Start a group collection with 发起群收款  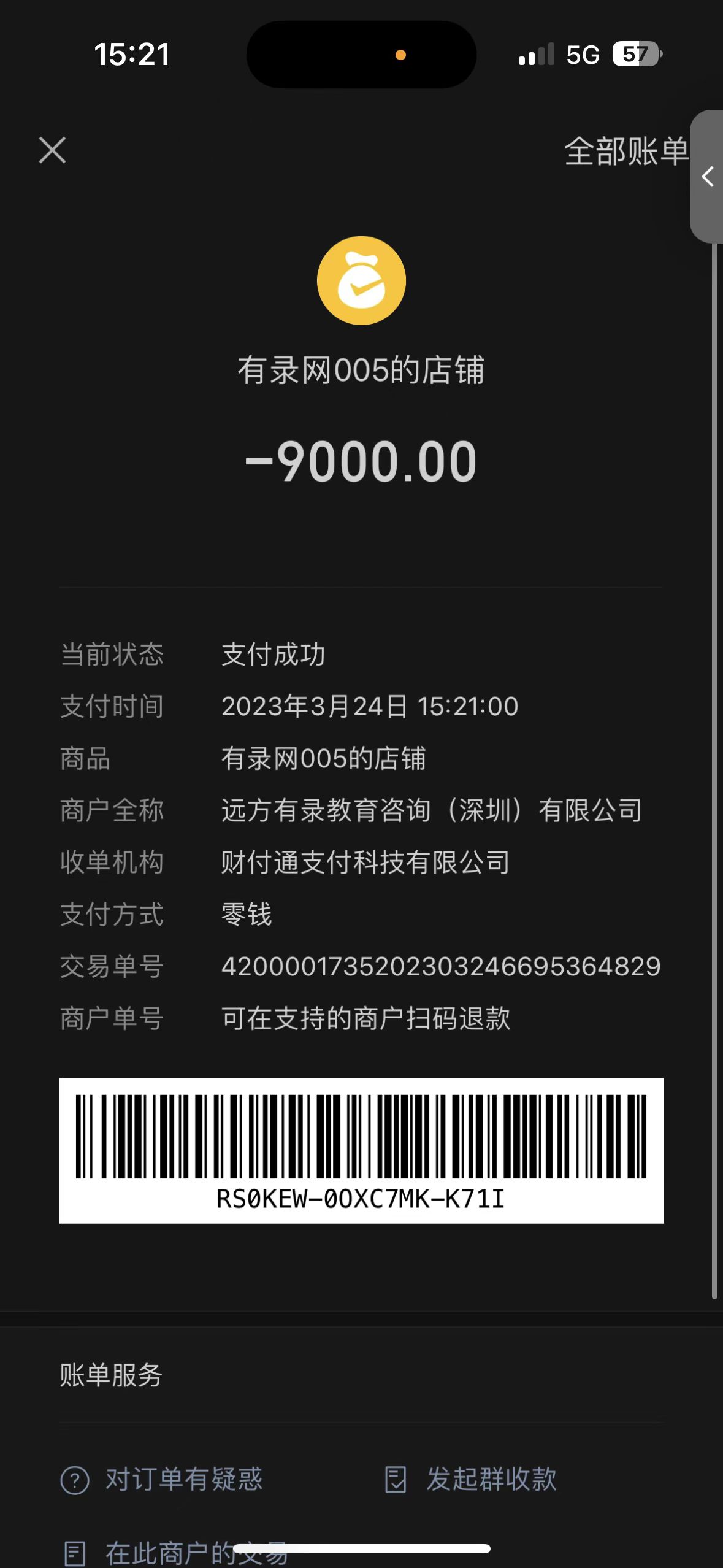coord(471,1479)
